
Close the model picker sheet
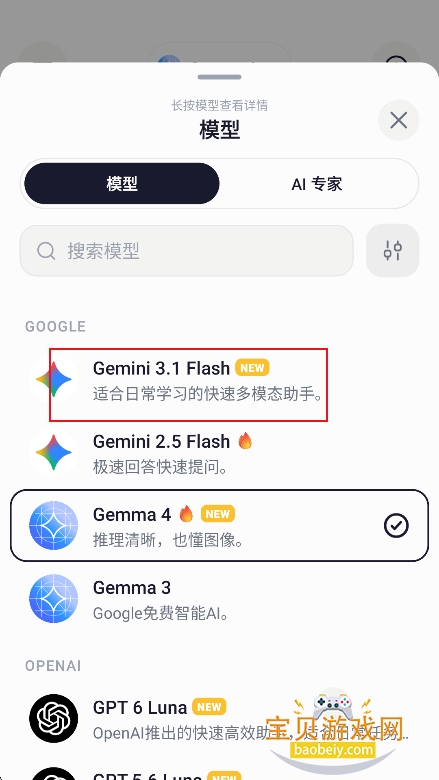click(398, 120)
